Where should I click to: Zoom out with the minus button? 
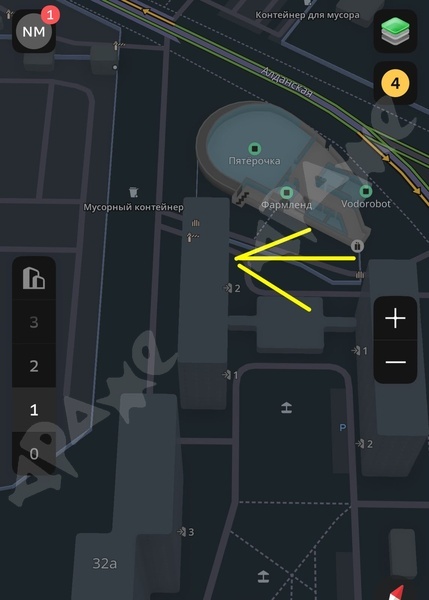click(x=395, y=362)
